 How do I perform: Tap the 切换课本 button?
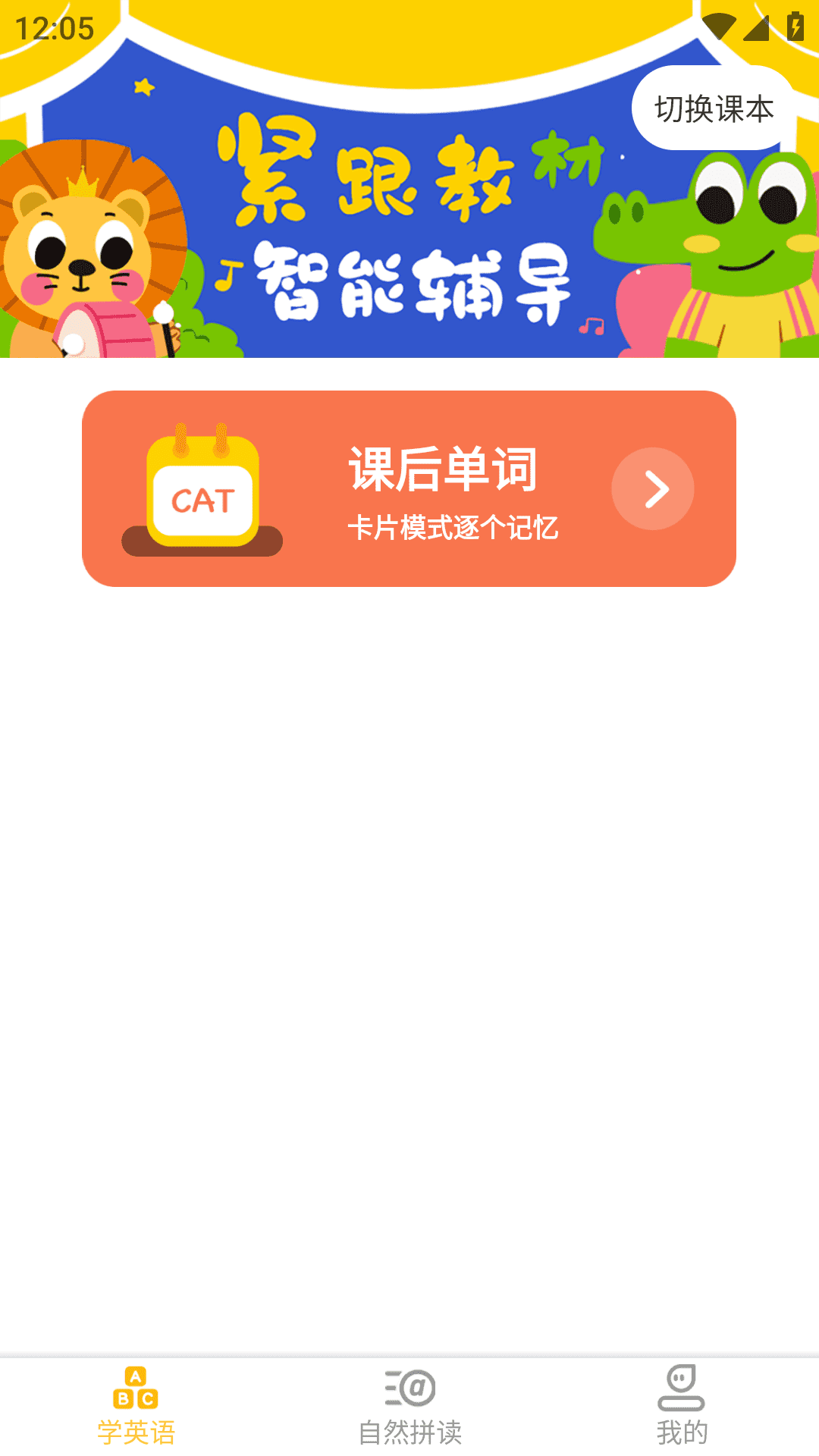click(x=714, y=108)
